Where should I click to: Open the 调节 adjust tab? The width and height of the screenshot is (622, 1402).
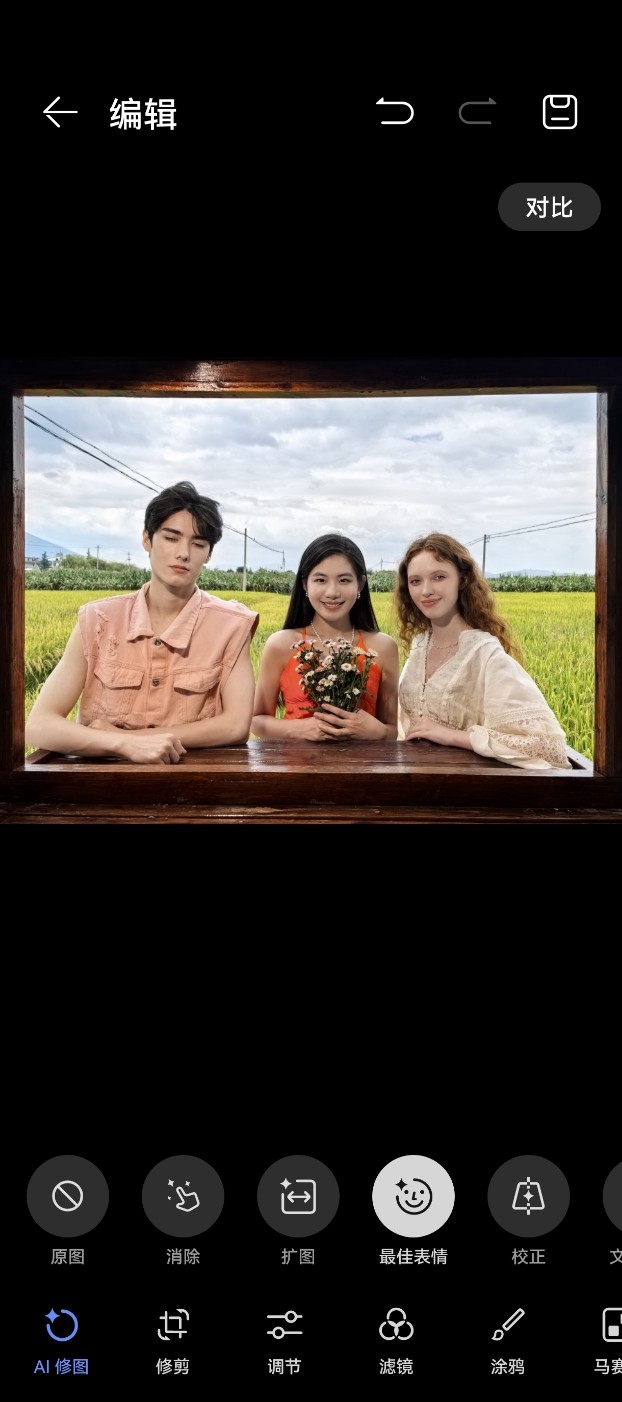(x=284, y=1340)
